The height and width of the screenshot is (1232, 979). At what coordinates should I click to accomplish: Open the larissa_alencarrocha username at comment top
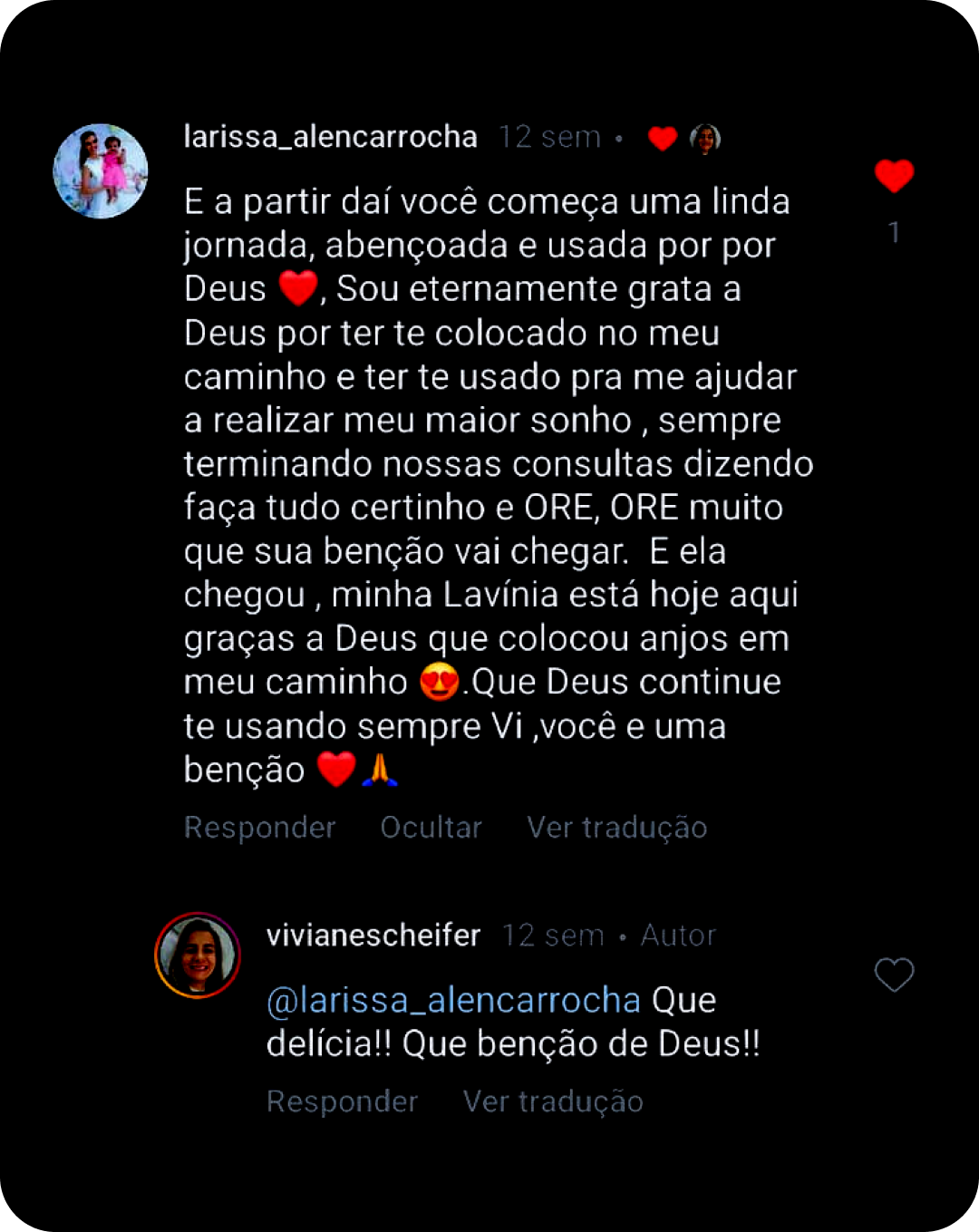click(x=330, y=136)
